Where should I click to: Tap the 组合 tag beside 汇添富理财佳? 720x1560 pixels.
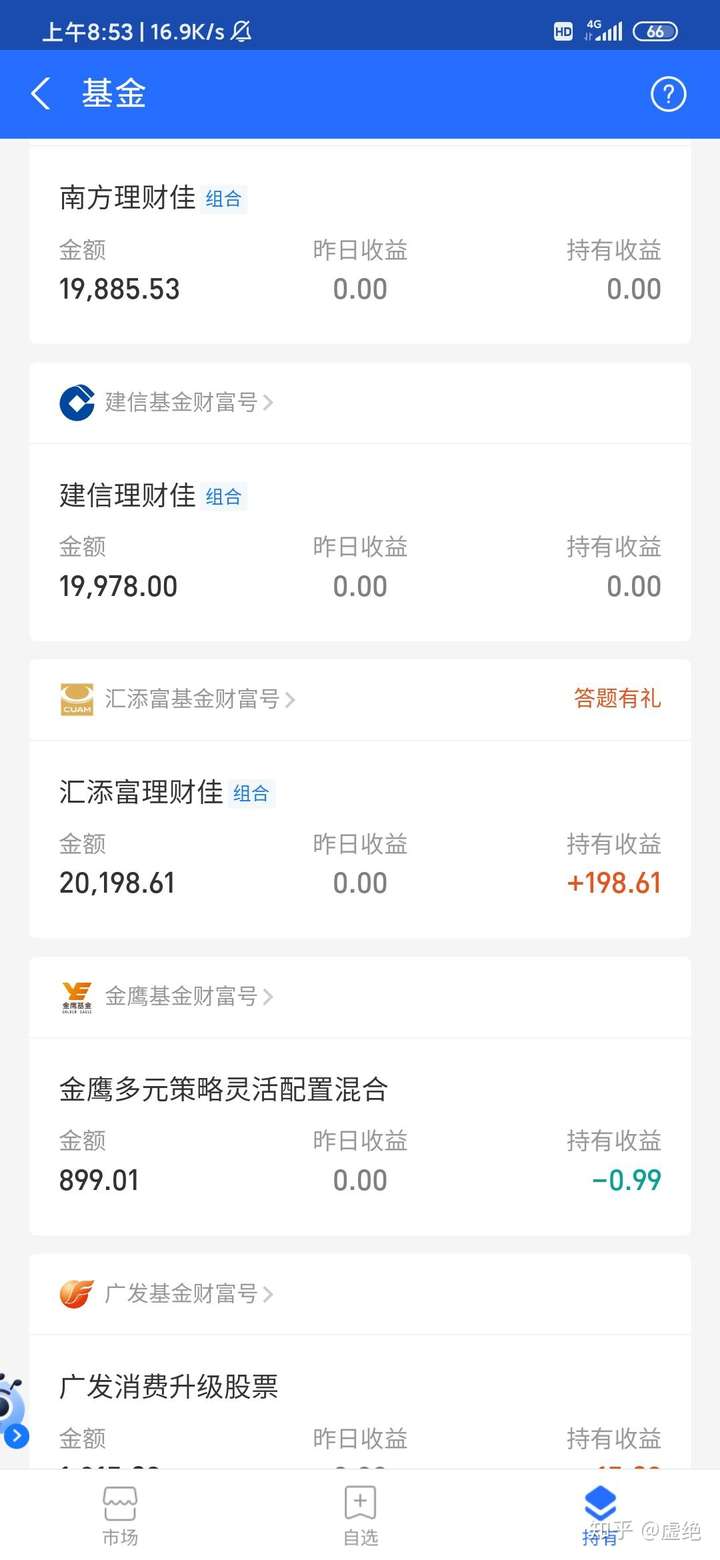pos(251,793)
